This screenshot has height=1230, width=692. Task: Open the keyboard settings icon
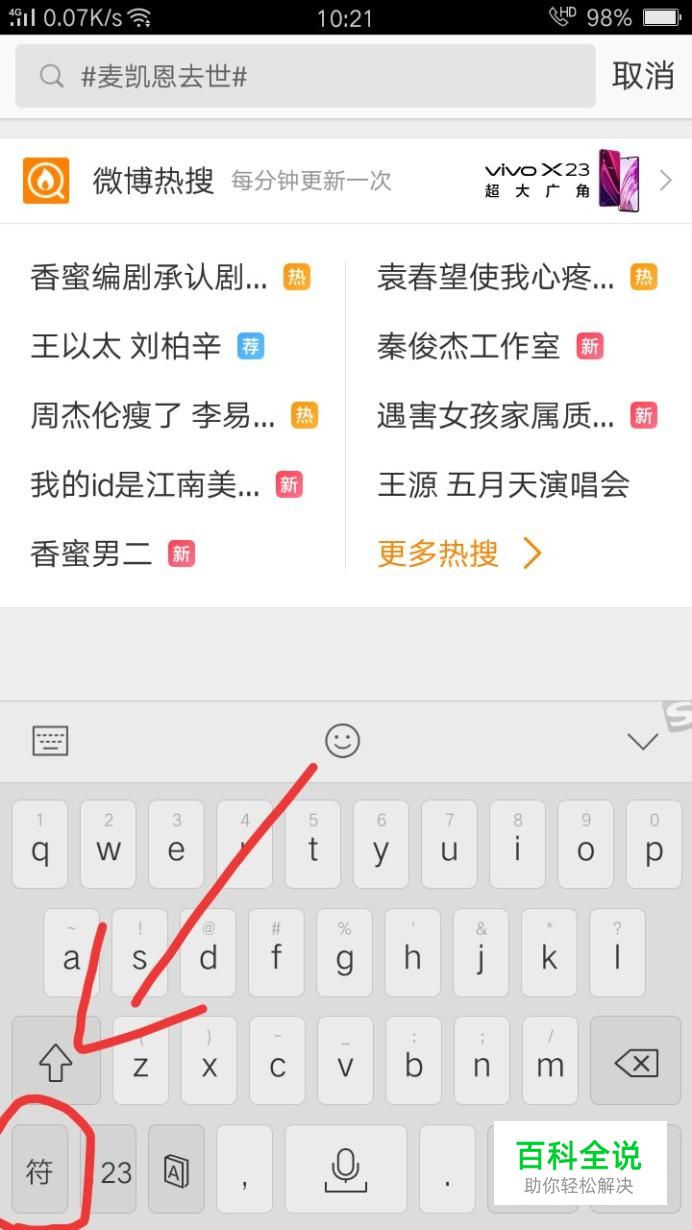coord(50,741)
